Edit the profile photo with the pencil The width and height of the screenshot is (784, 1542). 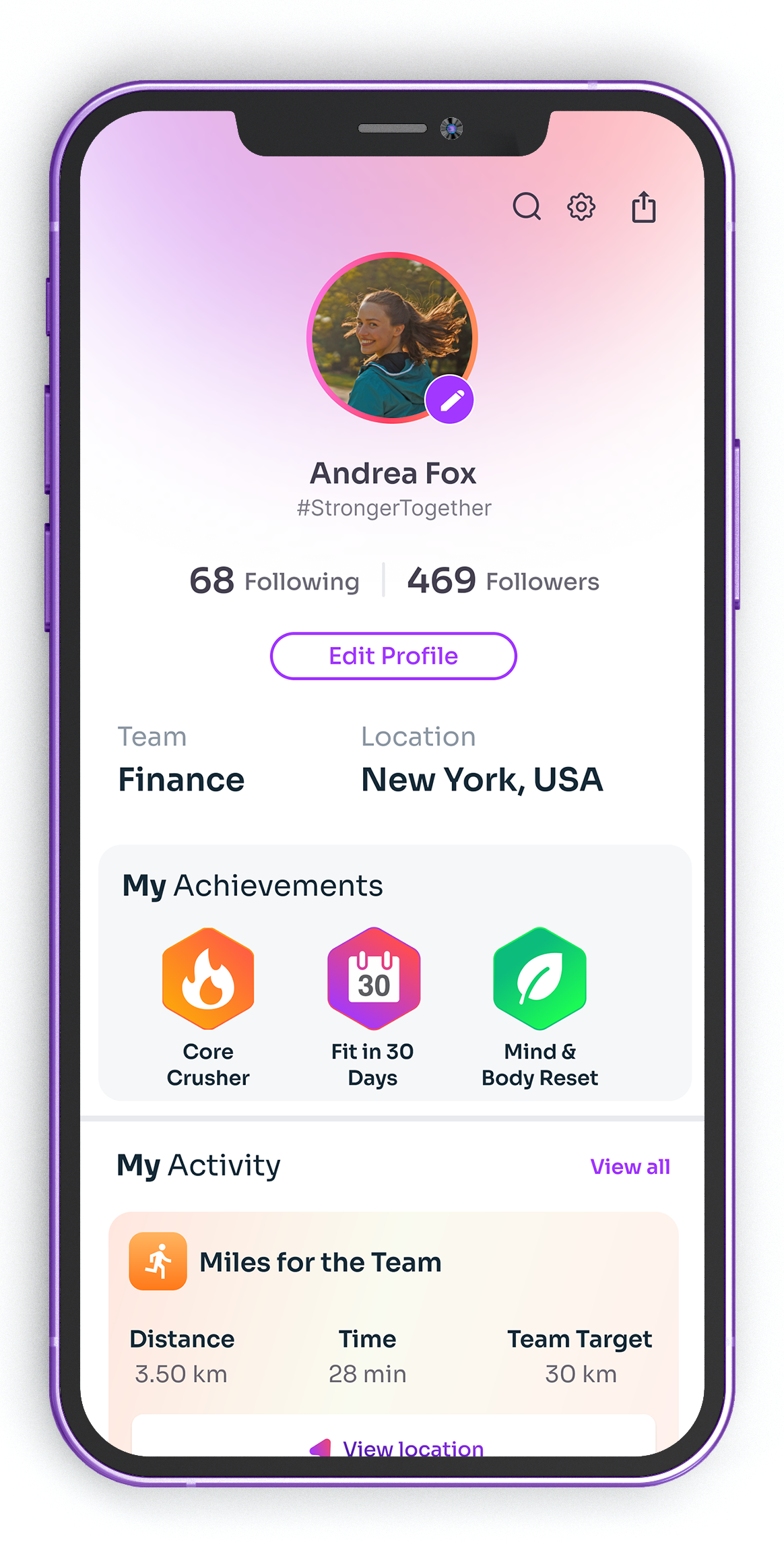(450, 400)
